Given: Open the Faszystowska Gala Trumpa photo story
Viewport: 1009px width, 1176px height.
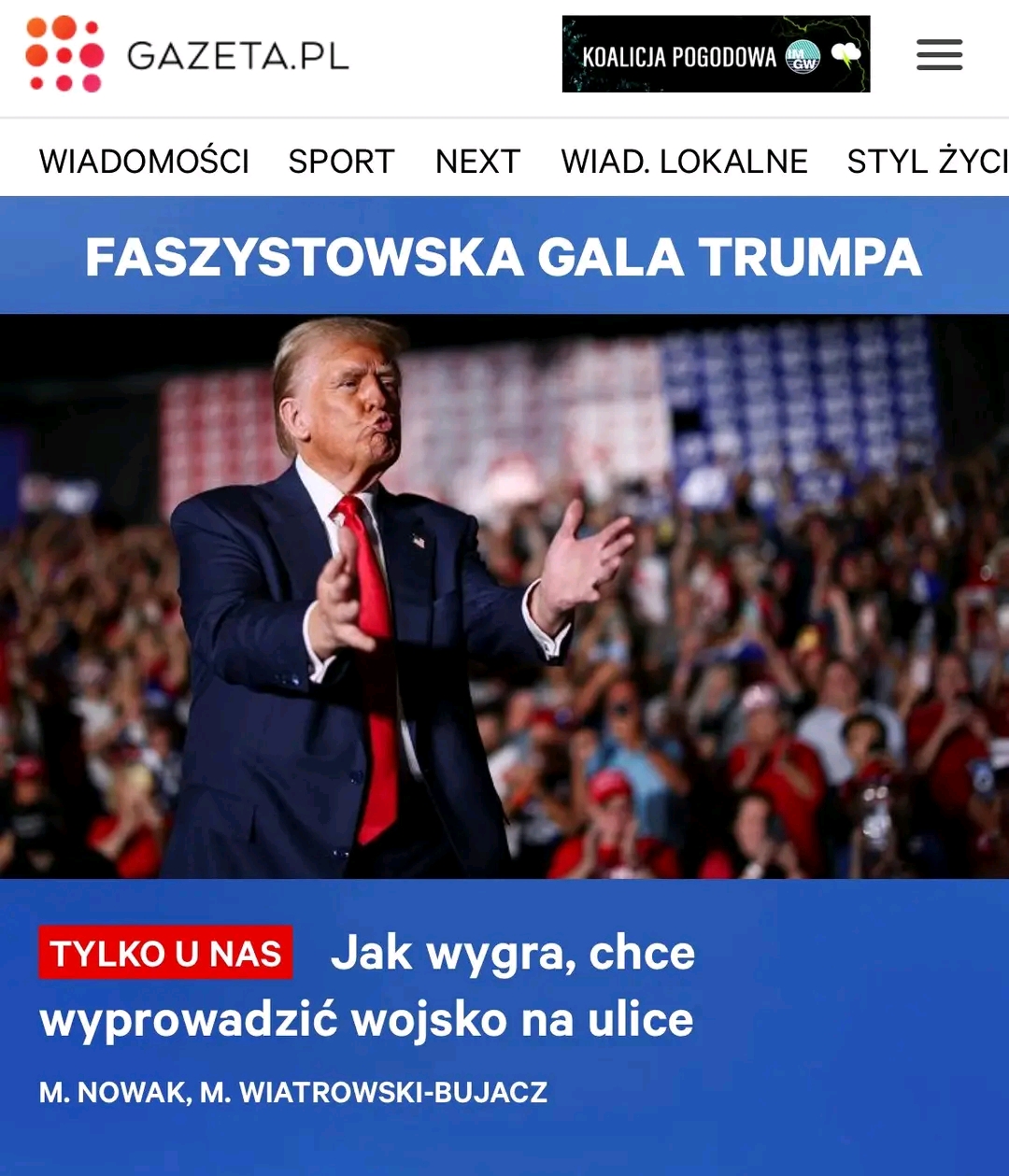Looking at the screenshot, I should [504, 595].
